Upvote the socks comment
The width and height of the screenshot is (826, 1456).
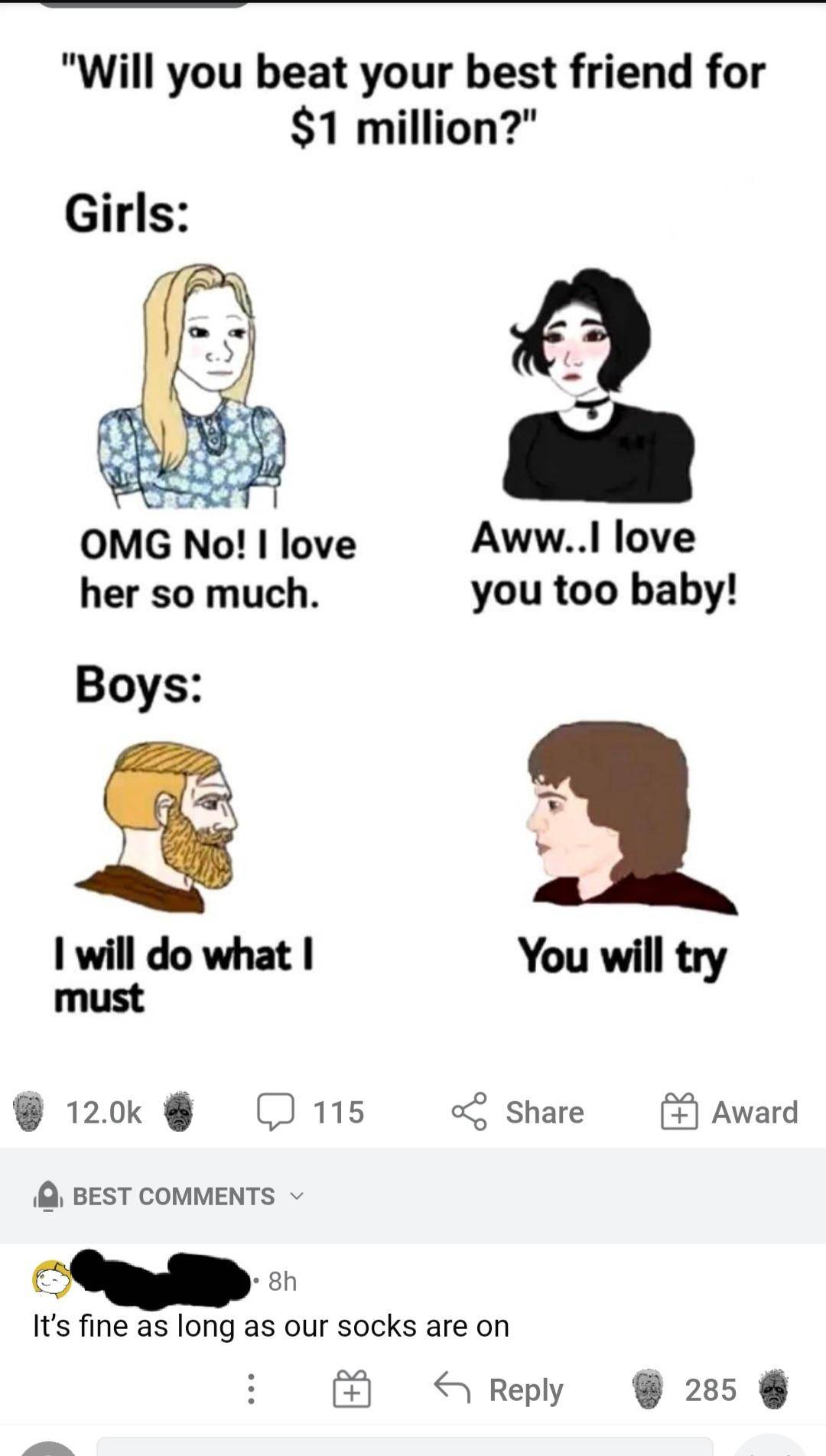click(649, 1389)
